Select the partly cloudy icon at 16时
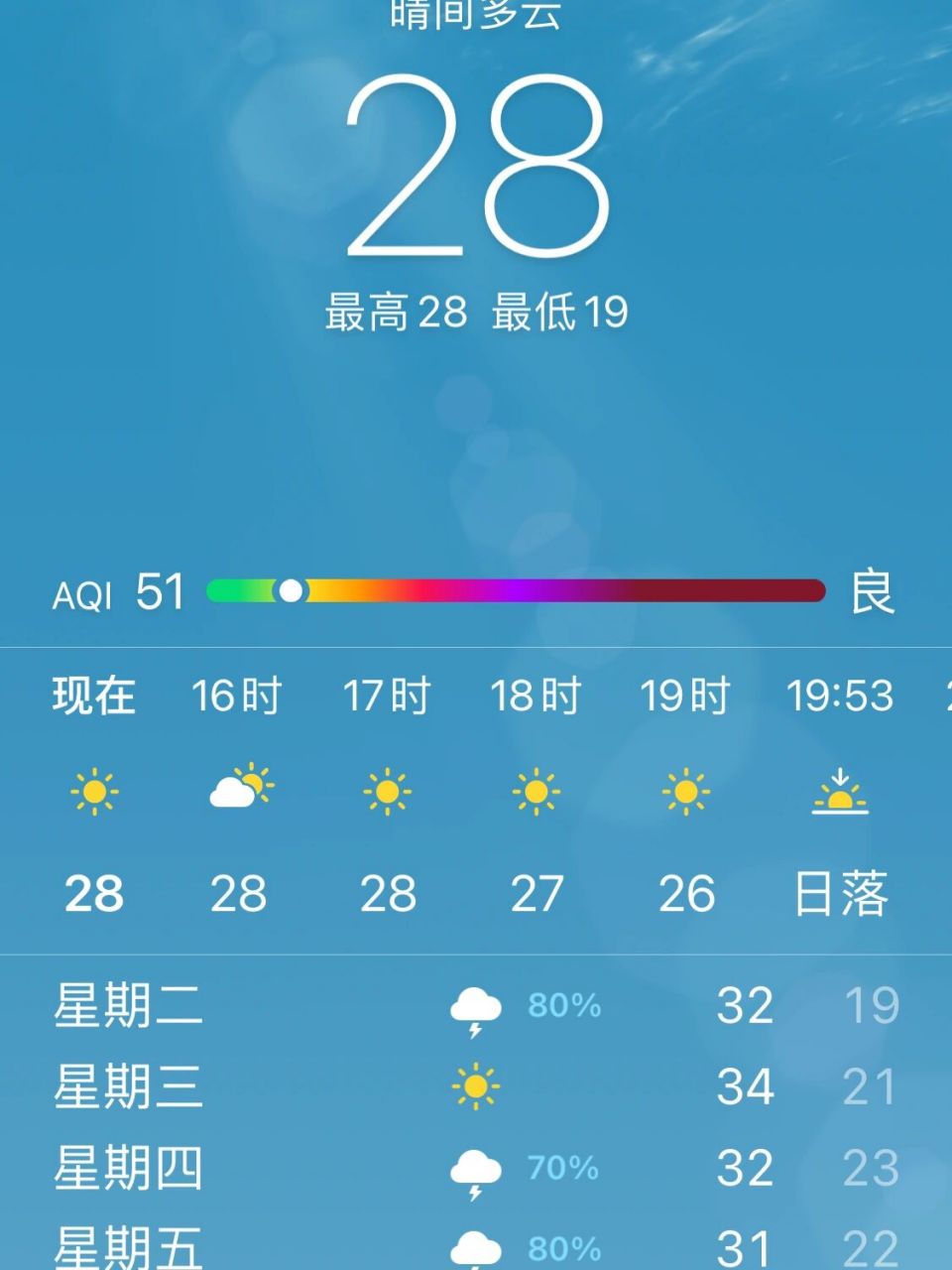Viewport: 952px width, 1270px height. click(241, 787)
